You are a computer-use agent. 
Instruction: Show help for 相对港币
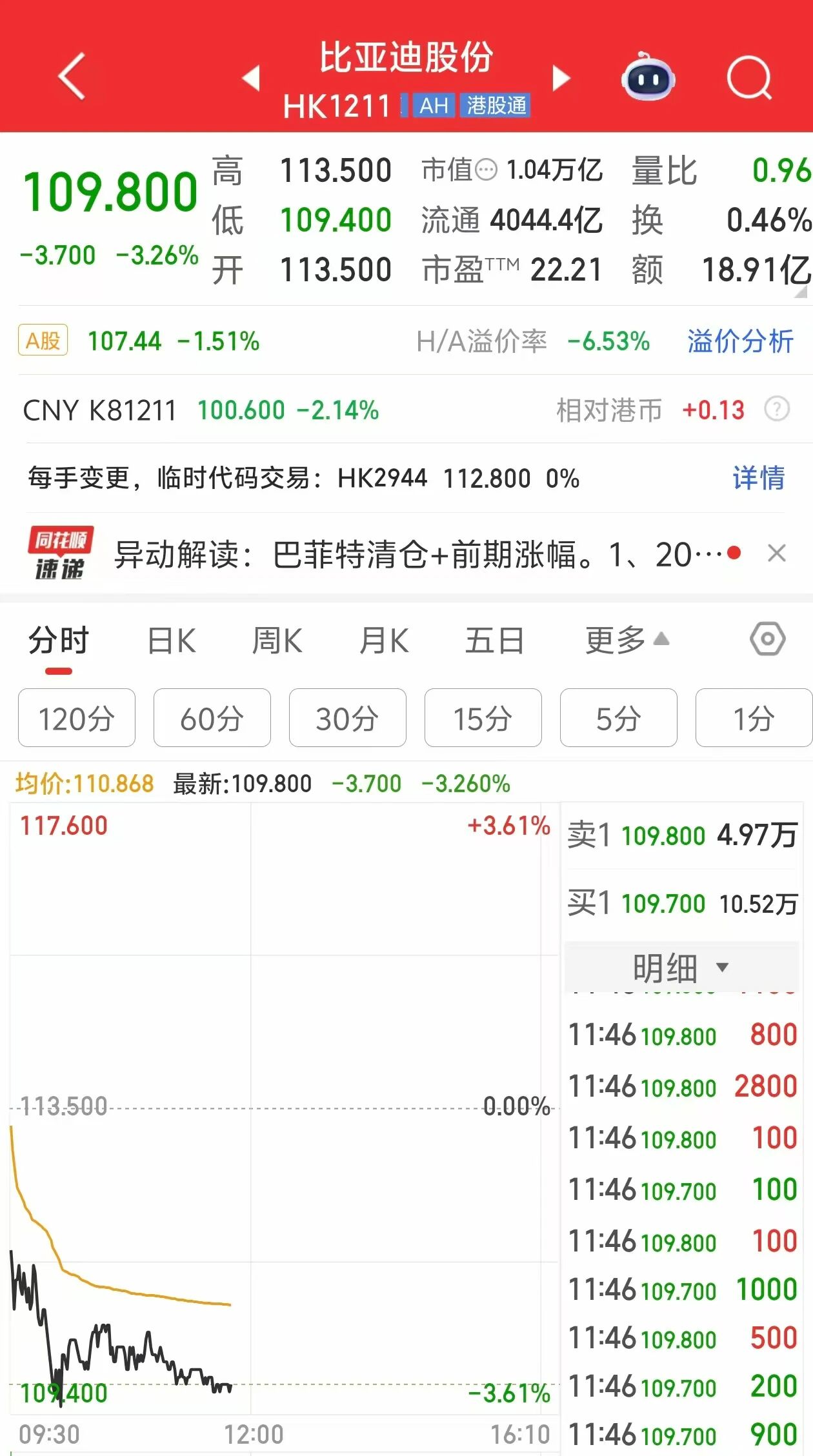click(777, 410)
